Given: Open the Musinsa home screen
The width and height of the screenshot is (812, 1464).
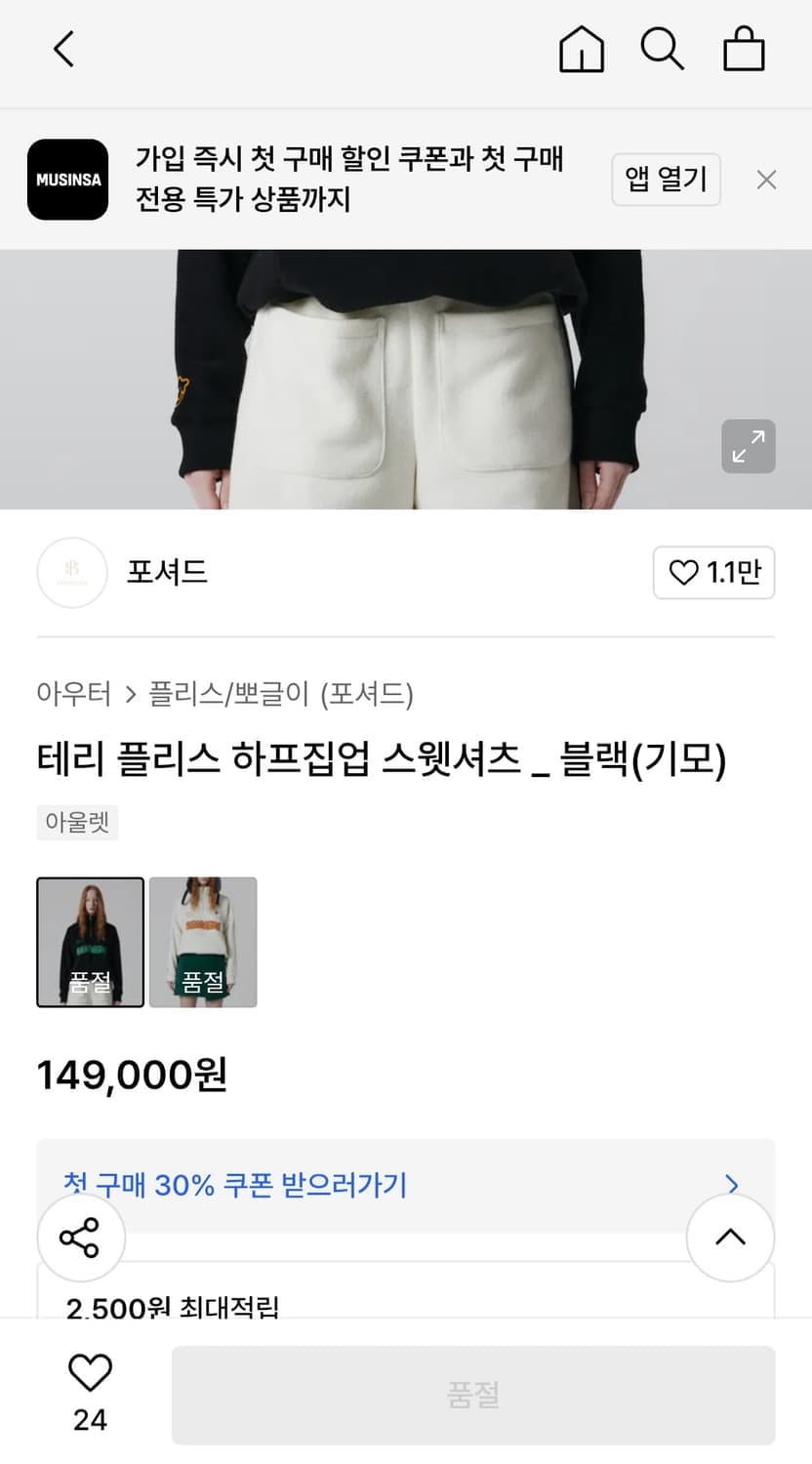Looking at the screenshot, I should pyautogui.click(x=582, y=50).
